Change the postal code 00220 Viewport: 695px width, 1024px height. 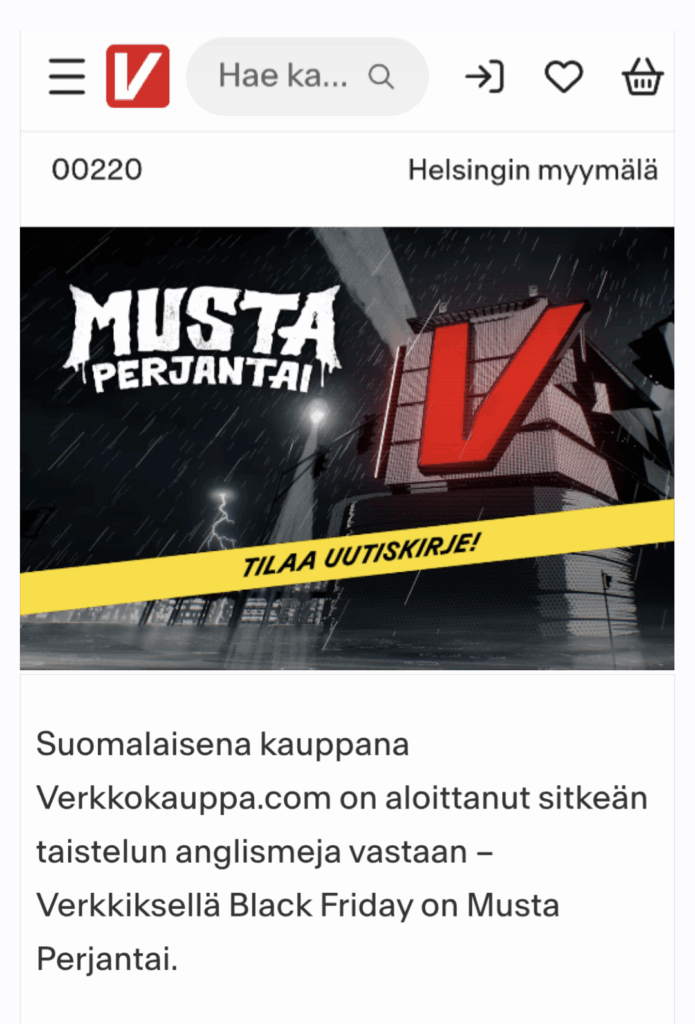(97, 170)
